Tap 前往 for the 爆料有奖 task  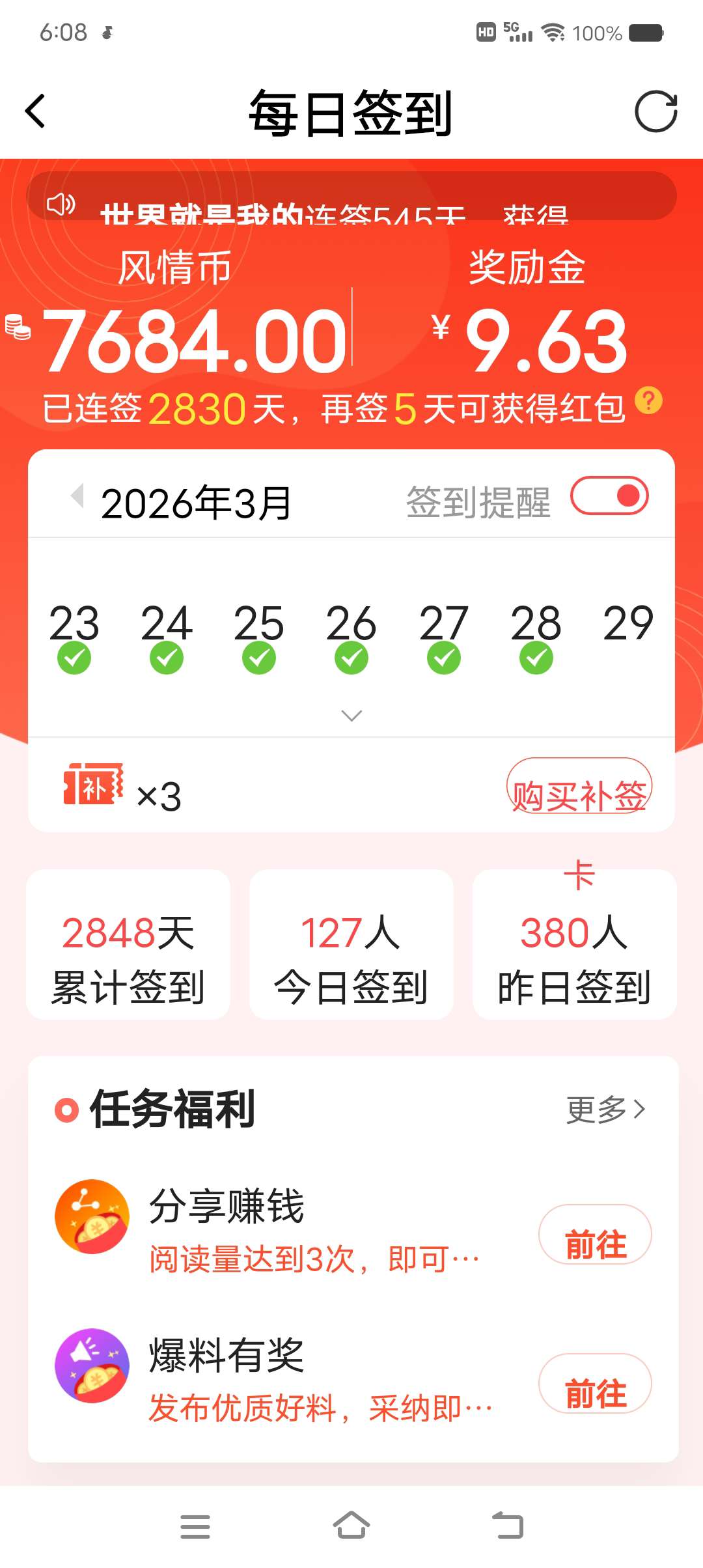click(595, 1384)
